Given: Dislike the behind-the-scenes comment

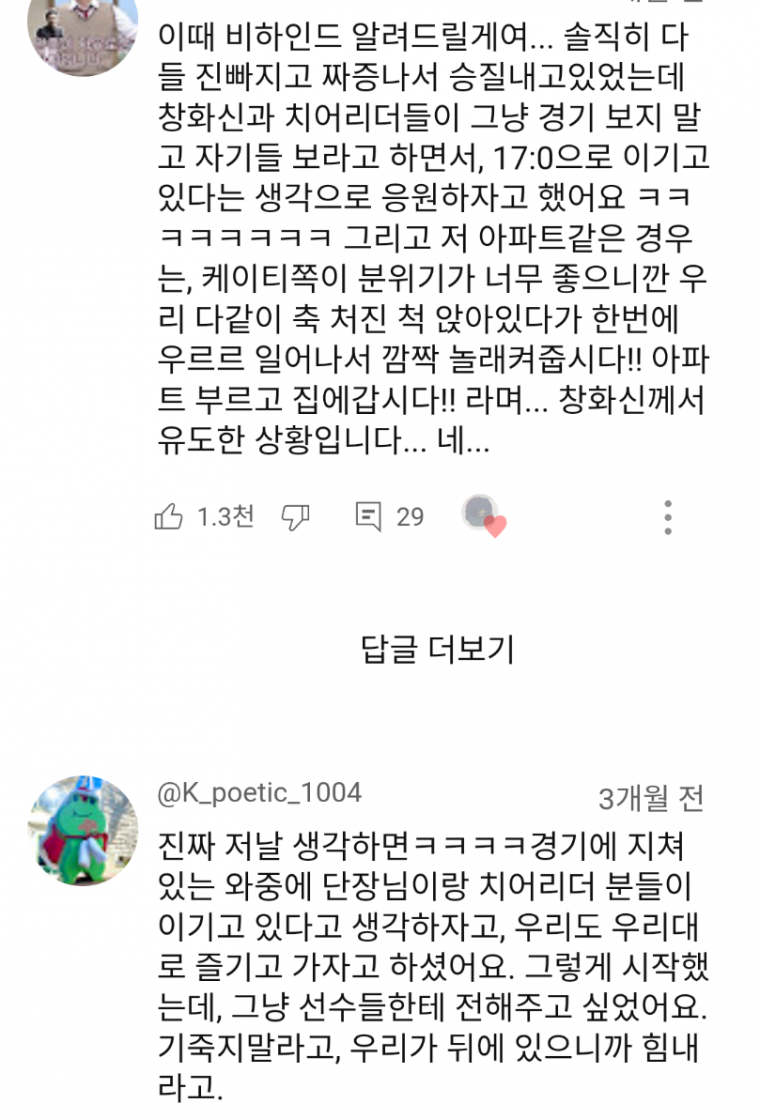Looking at the screenshot, I should click(296, 517).
